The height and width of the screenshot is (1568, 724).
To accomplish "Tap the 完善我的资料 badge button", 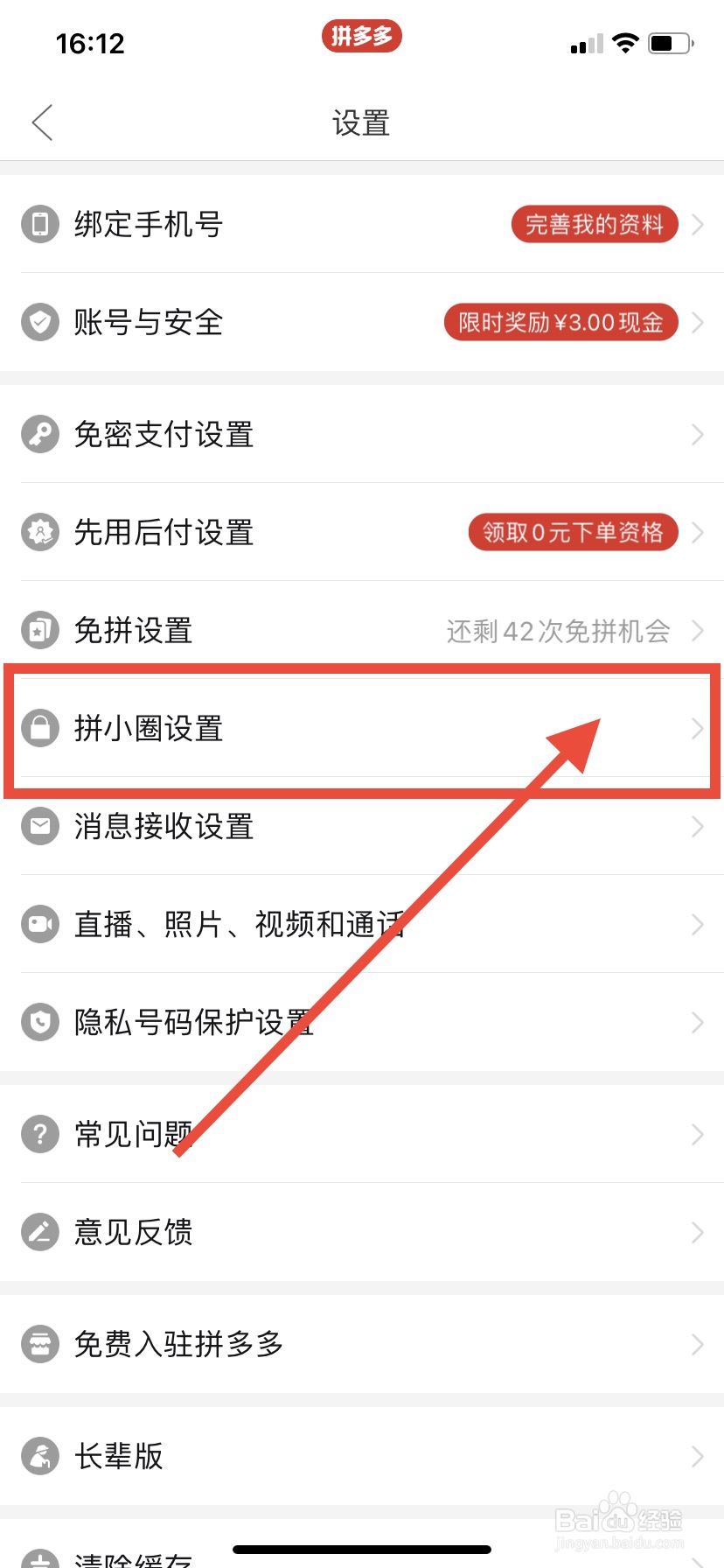I will click(594, 225).
